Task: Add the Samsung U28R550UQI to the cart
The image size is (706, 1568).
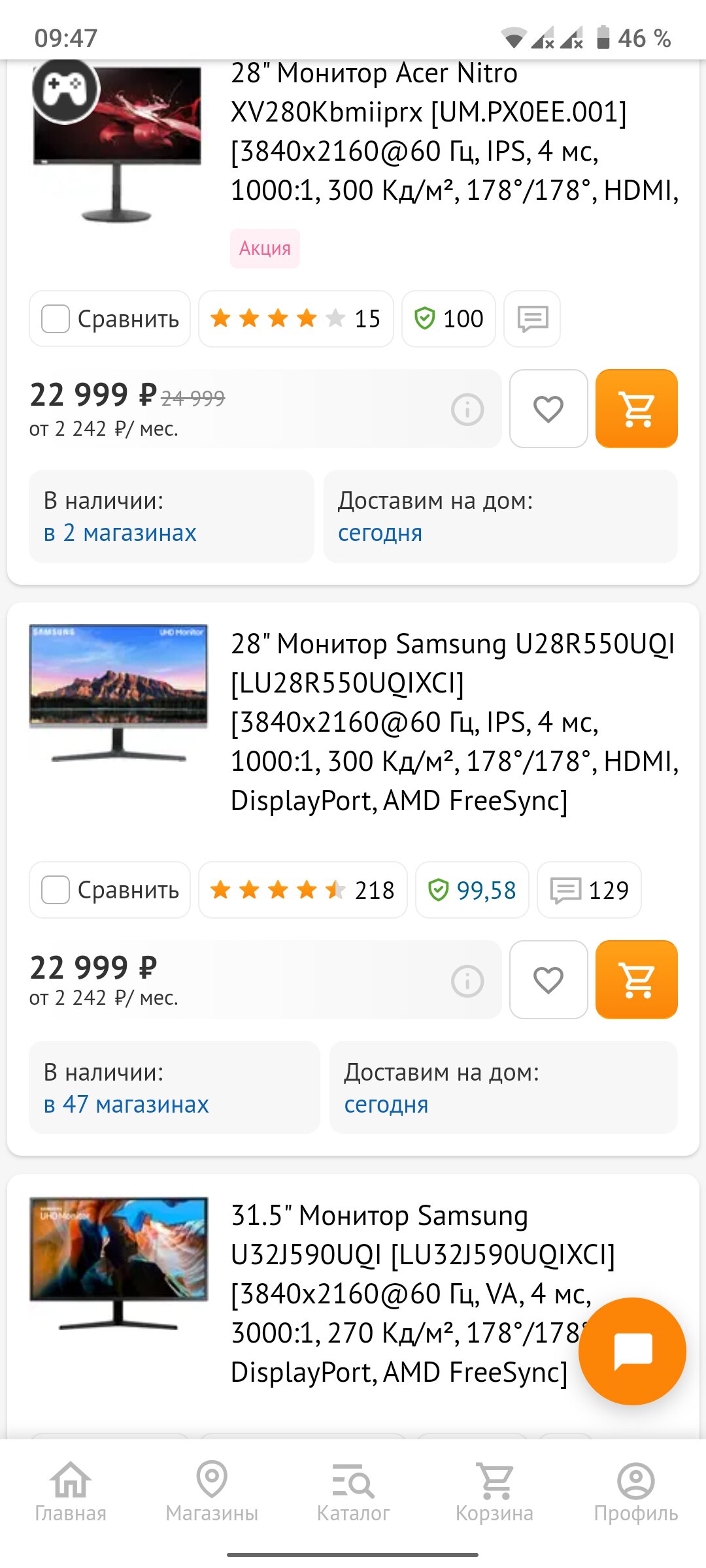Action: [636, 980]
